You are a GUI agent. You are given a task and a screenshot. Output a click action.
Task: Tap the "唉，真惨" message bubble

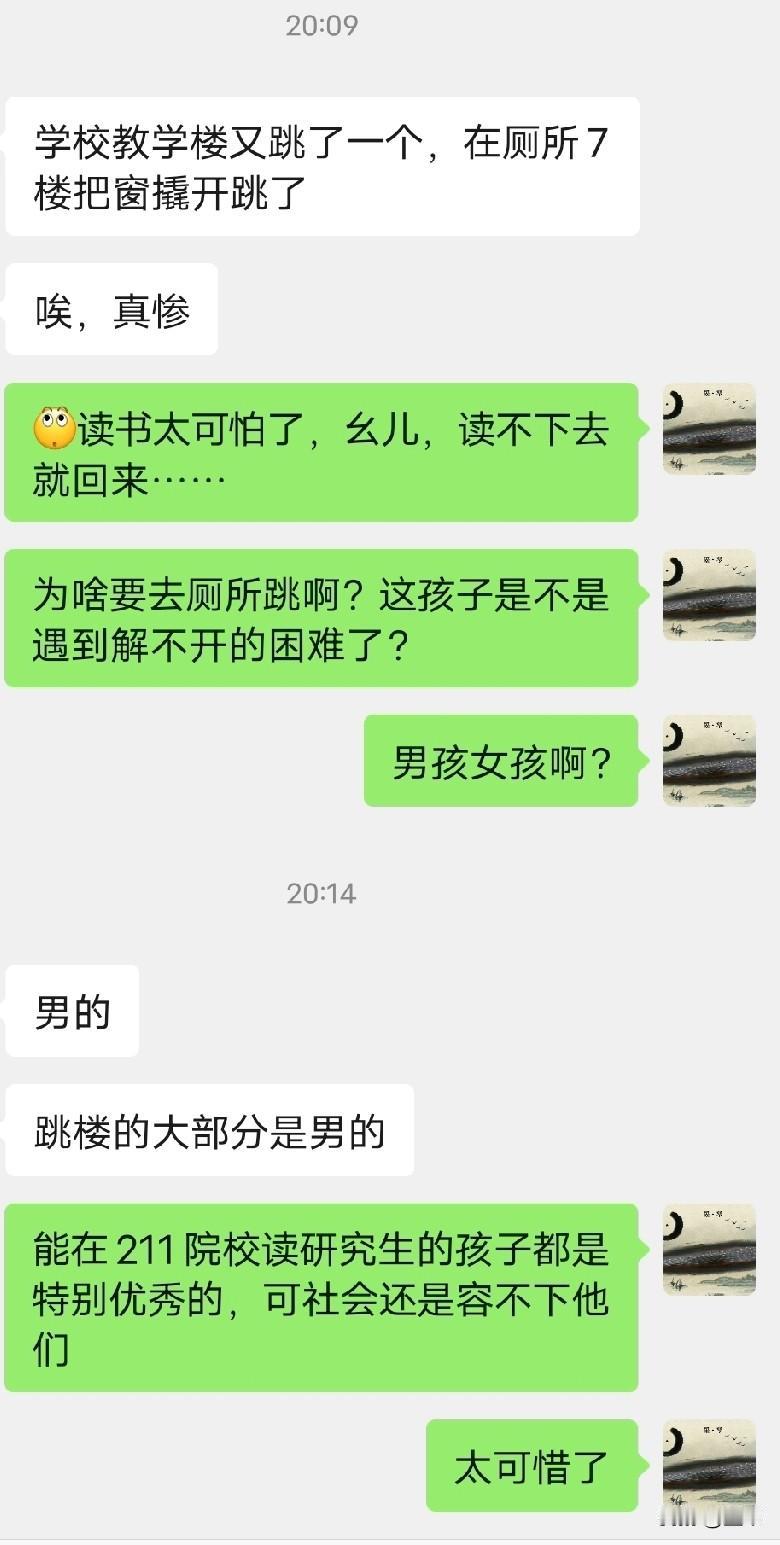(x=110, y=308)
